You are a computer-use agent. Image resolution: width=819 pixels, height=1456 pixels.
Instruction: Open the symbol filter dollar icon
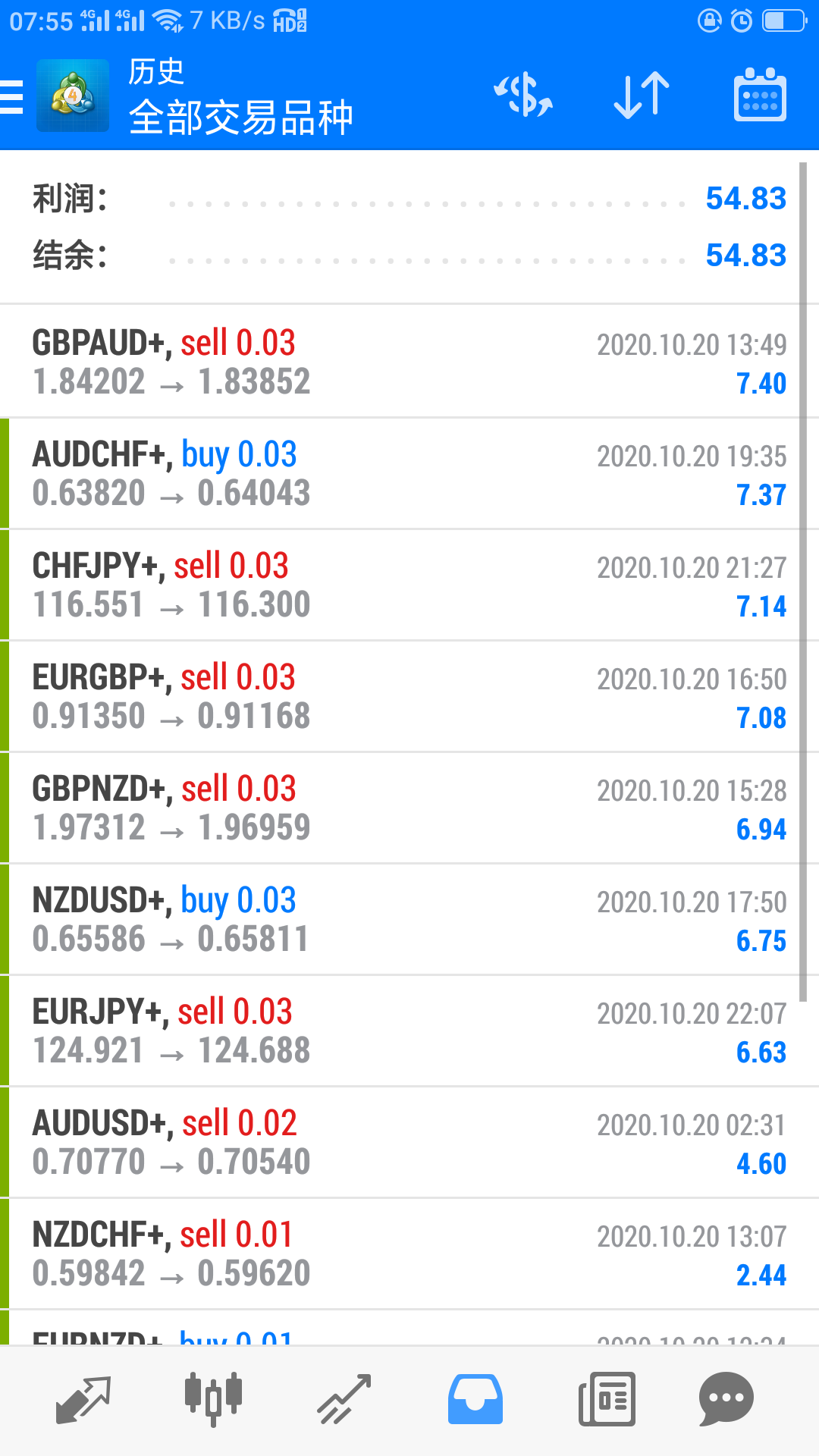tap(523, 96)
